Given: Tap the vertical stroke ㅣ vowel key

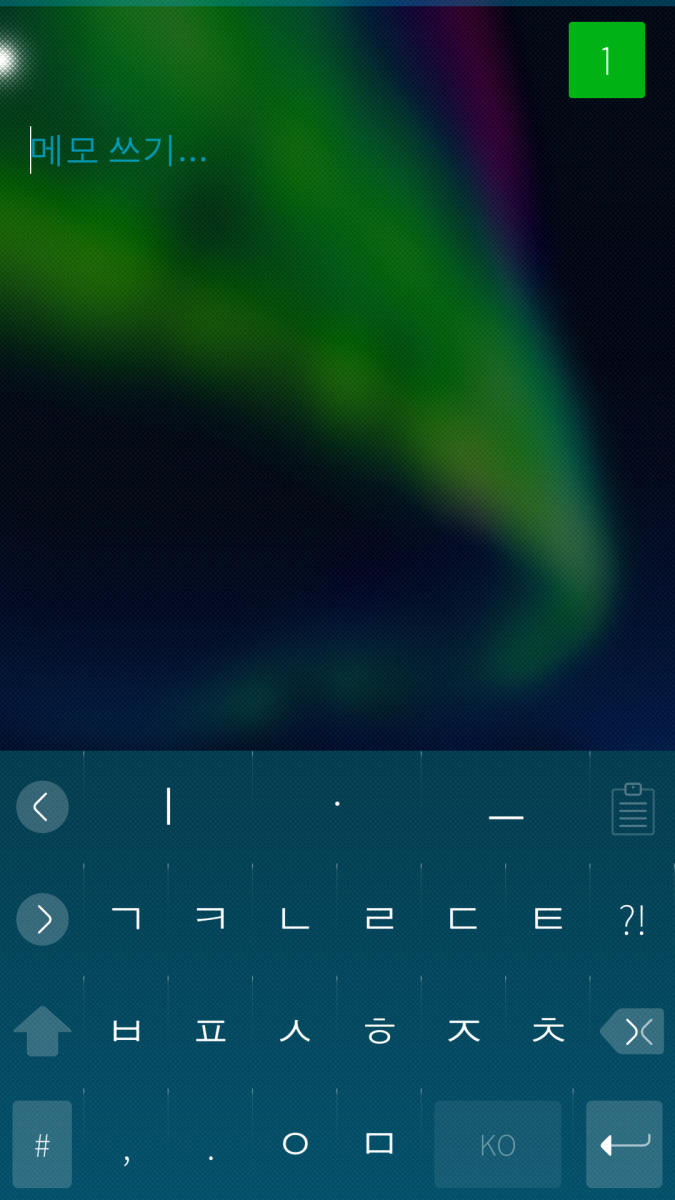Looking at the screenshot, I should click(x=169, y=807).
